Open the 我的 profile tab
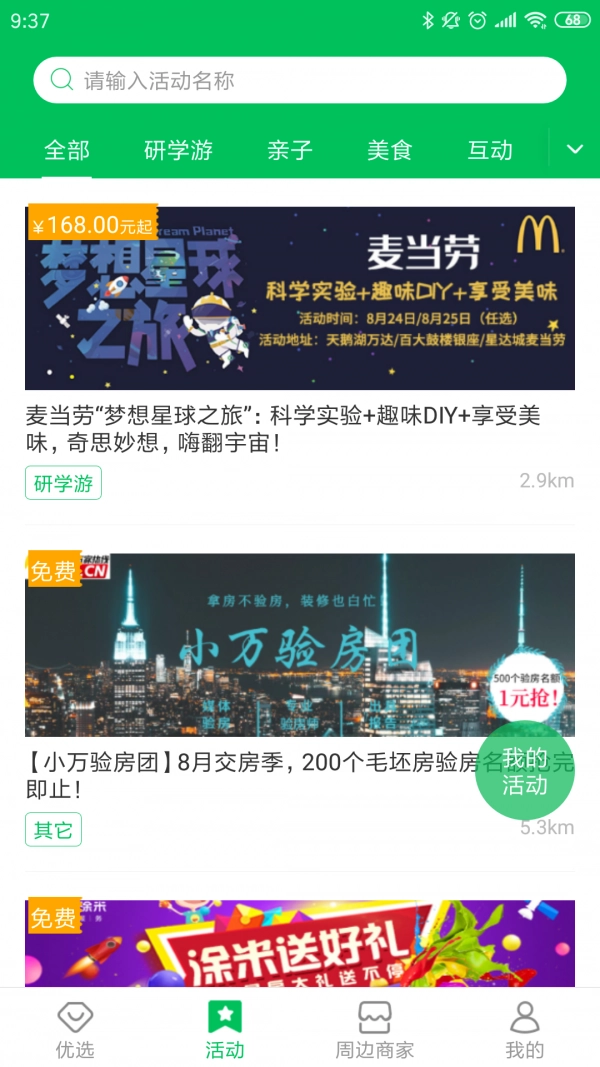600x1067 pixels. coord(524,1030)
